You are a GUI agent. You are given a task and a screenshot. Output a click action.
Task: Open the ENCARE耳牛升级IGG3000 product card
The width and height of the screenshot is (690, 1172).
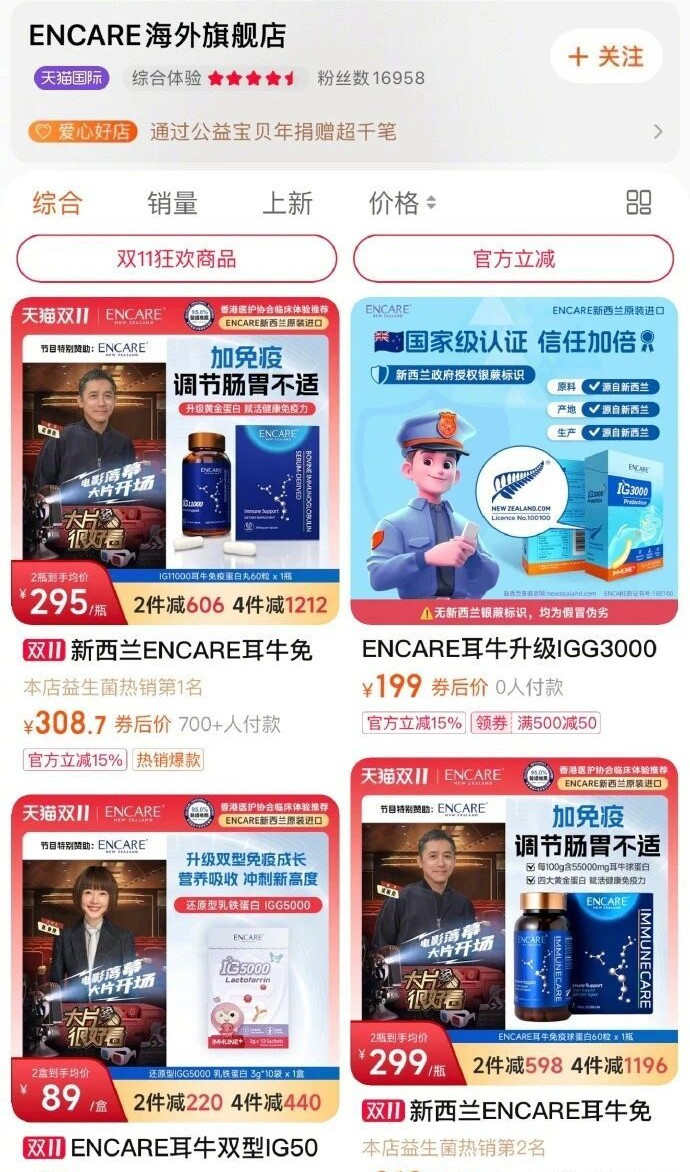513,460
